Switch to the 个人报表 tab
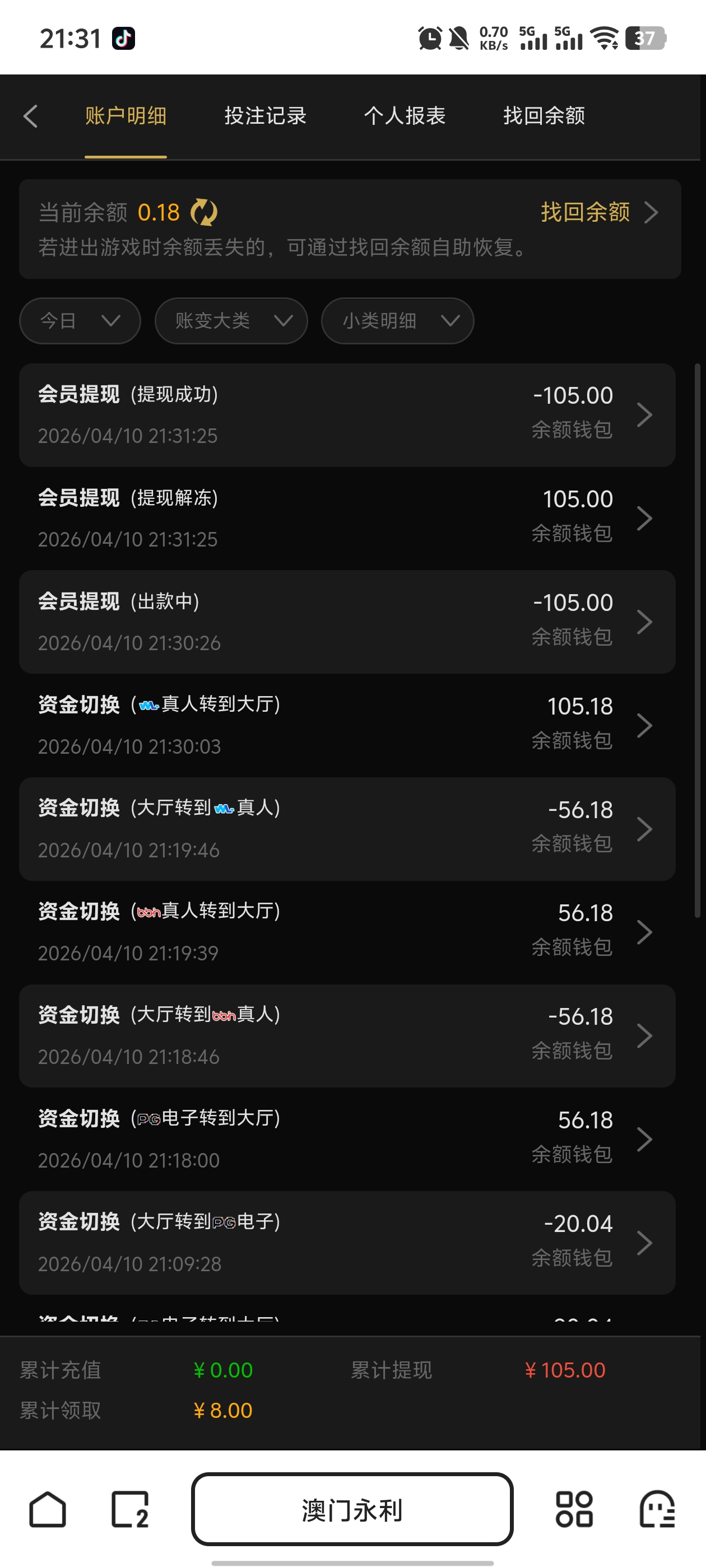This screenshot has height=1568, width=706. pyautogui.click(x=405, y=116)
